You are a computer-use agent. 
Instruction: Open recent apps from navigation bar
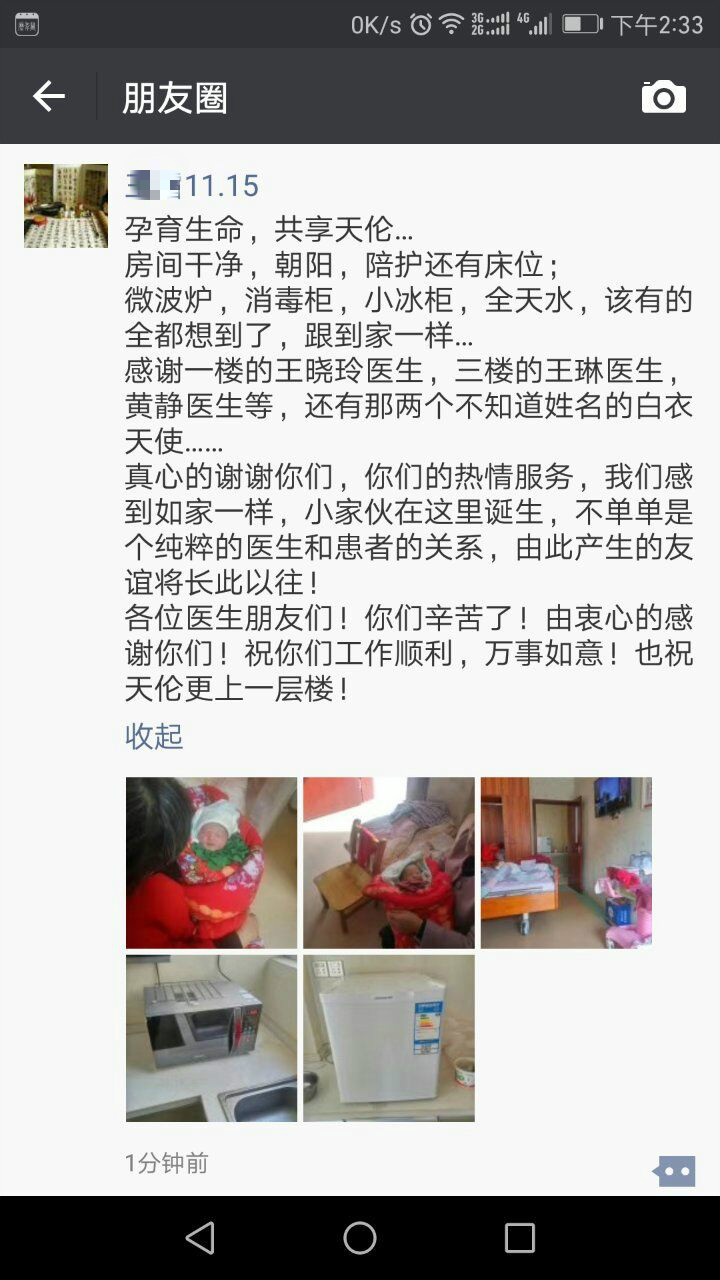point(520,1238)
